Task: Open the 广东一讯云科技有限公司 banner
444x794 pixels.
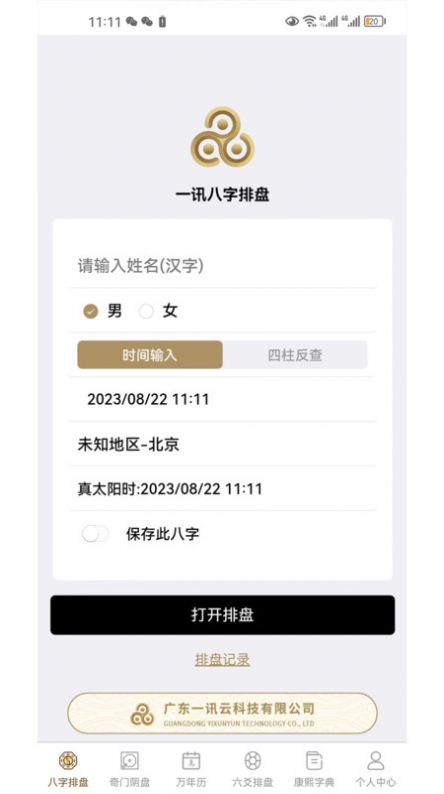Action: pos(222,713)
